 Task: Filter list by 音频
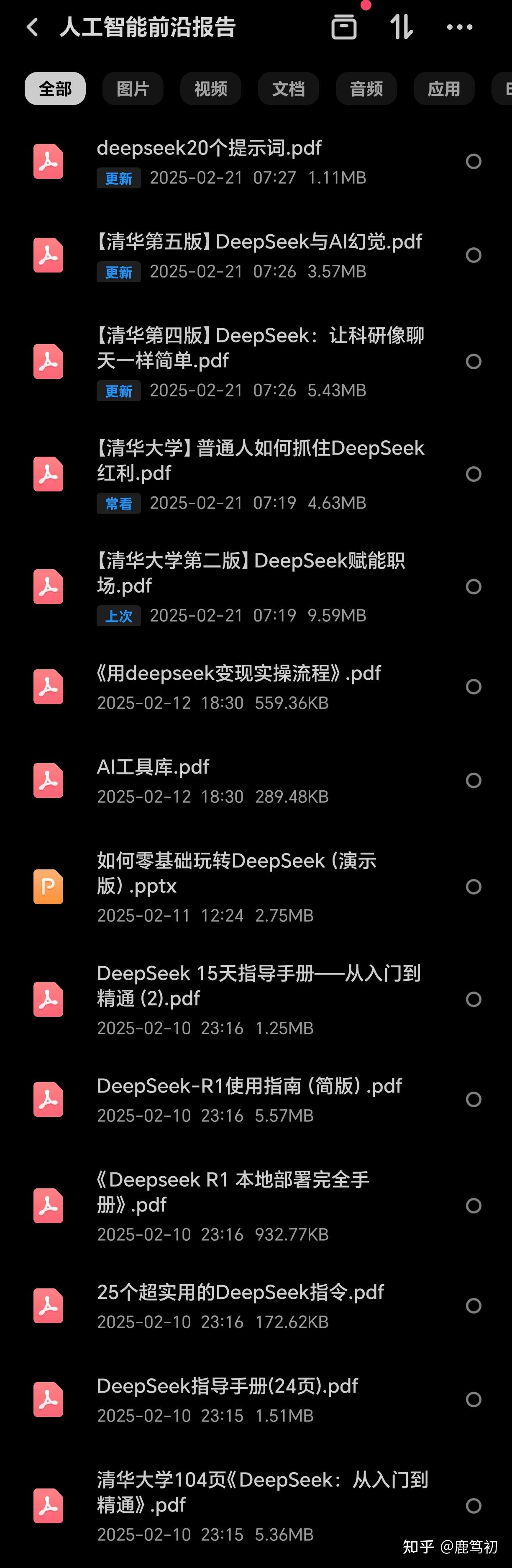pyautogui.click(x=366, y=89)
